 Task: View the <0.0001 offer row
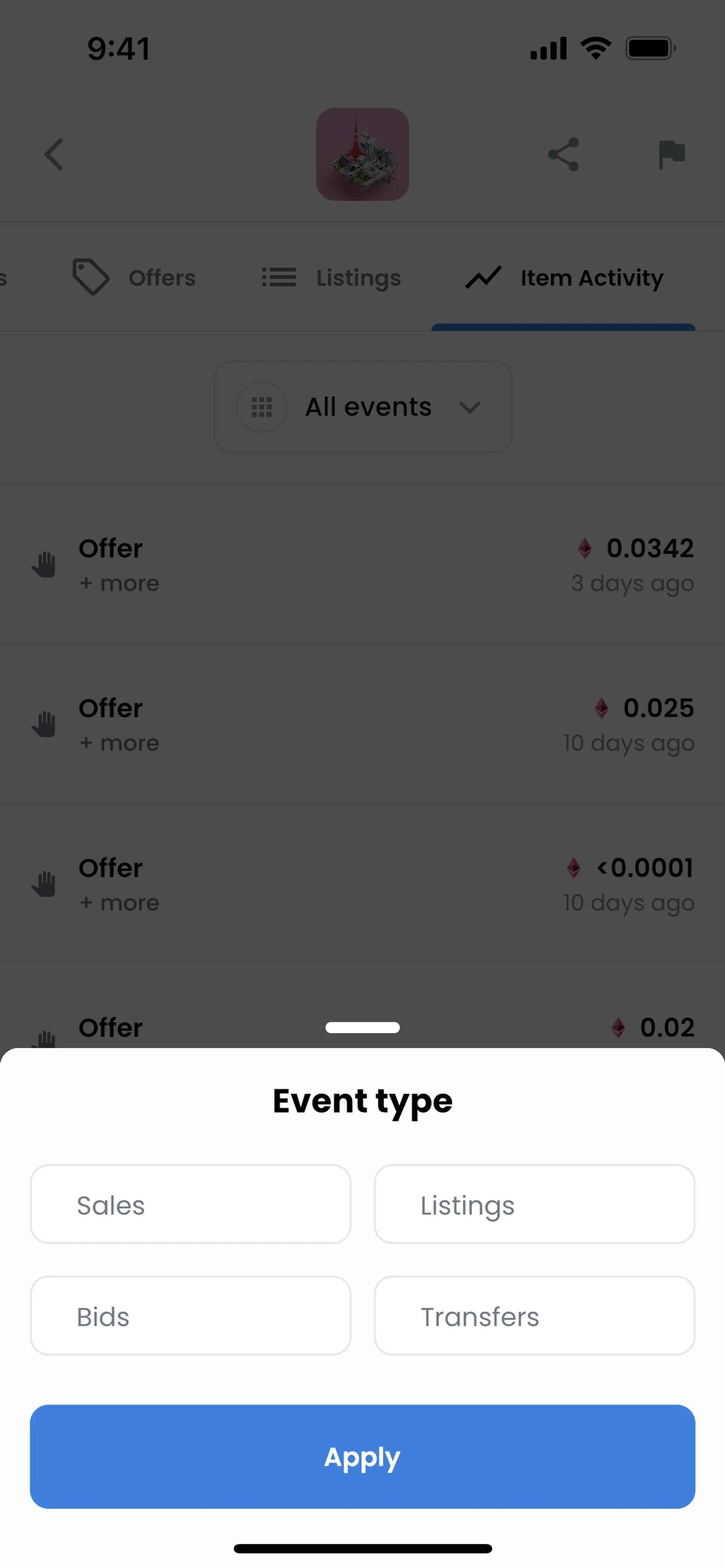pos(362,884)
